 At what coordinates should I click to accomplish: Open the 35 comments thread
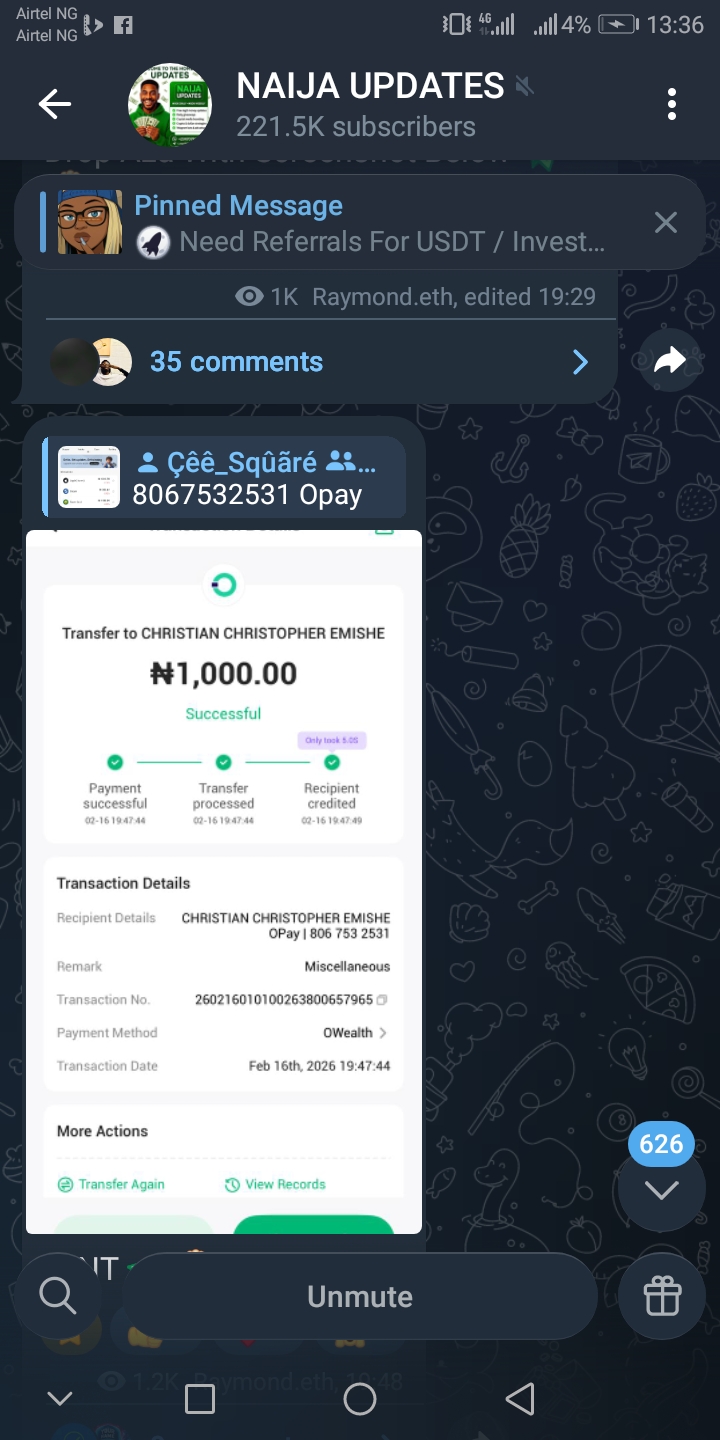(x=320, y=362)
